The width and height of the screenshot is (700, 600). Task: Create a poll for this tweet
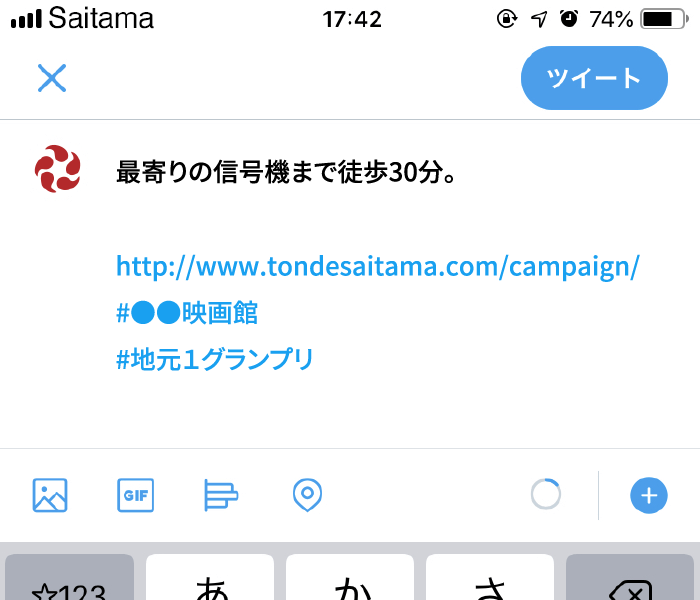coord(220,495)
